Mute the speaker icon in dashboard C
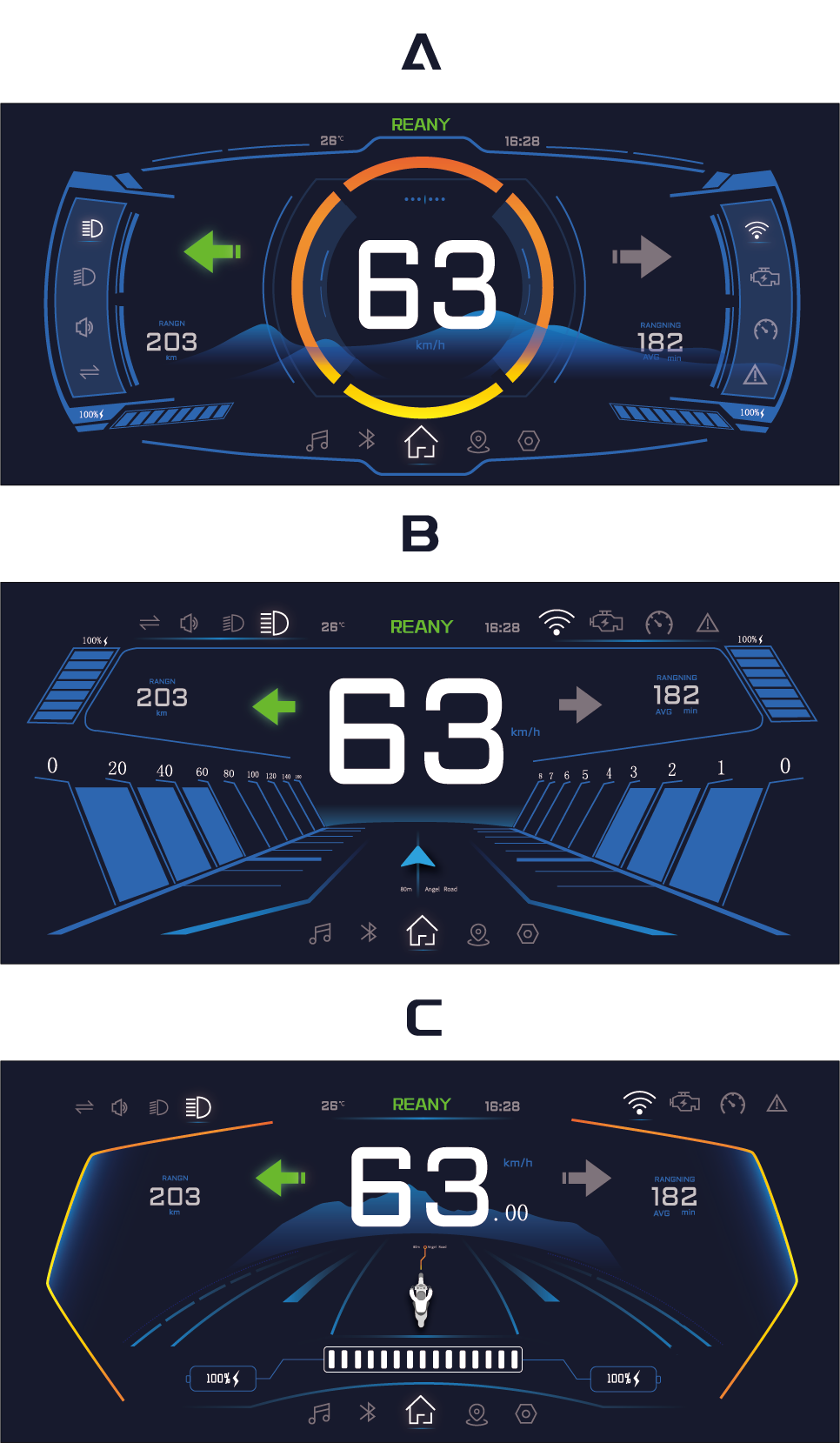Viewport: 840px width, 1443px height. click(x=121, y=1107)
